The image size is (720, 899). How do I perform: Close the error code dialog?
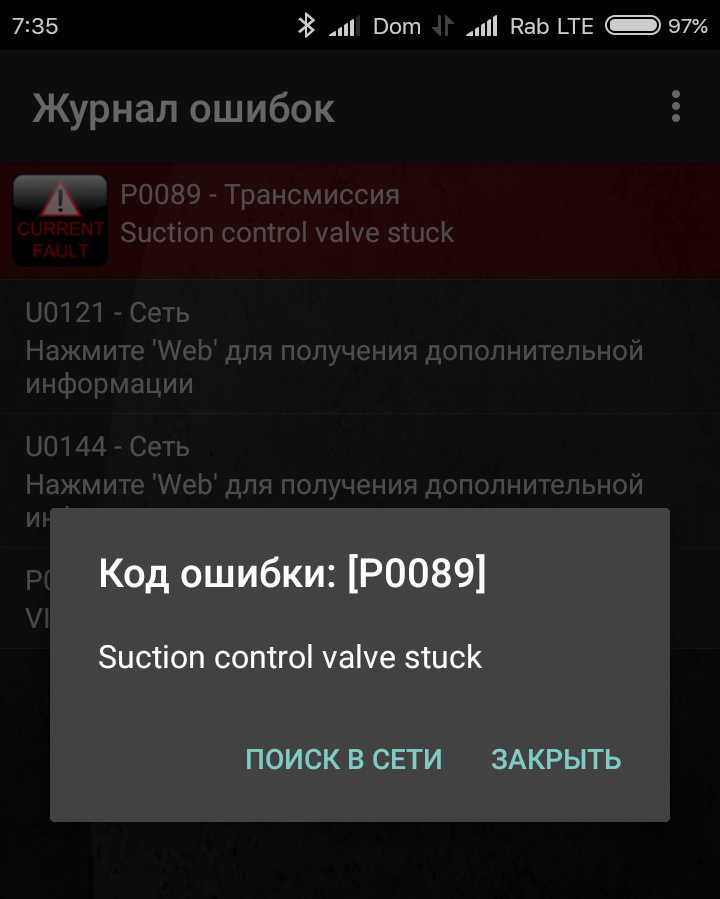556,759
